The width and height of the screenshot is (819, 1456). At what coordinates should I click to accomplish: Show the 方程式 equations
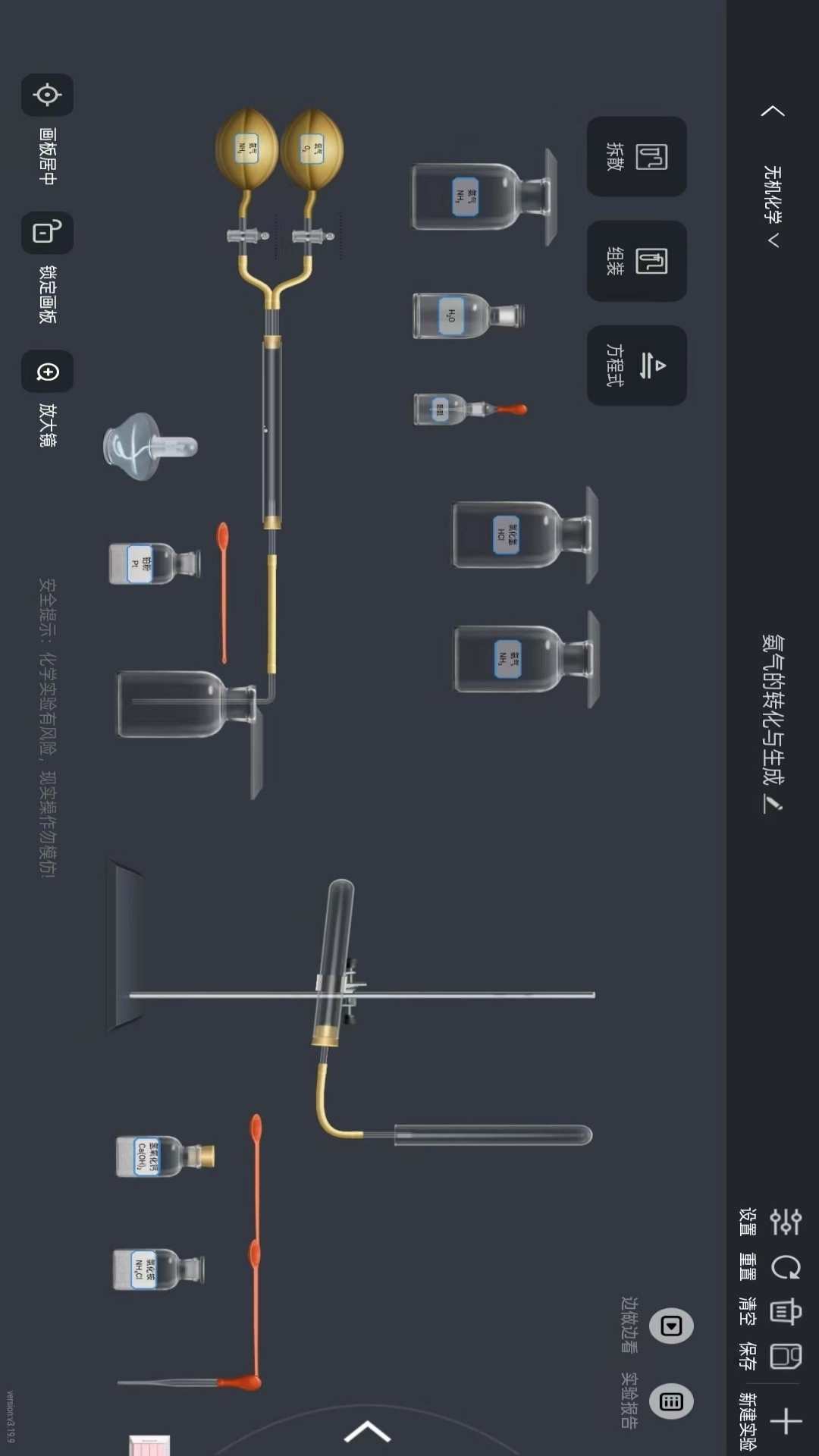[637, 366]
